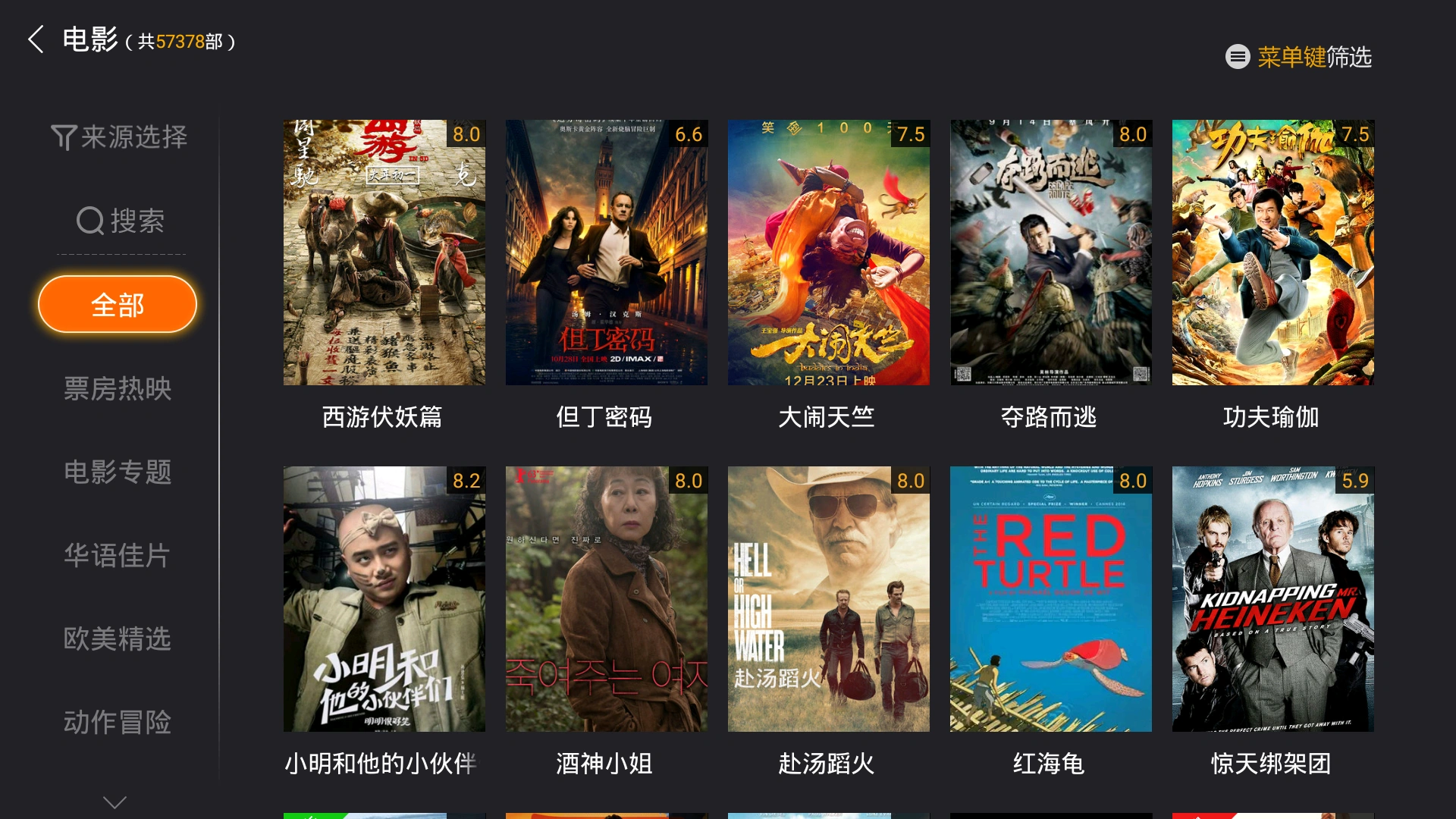The width and height of the screenshot is (1456, 819).
Task: Open the movie 酒神小姐
Action: coord(606,599)
